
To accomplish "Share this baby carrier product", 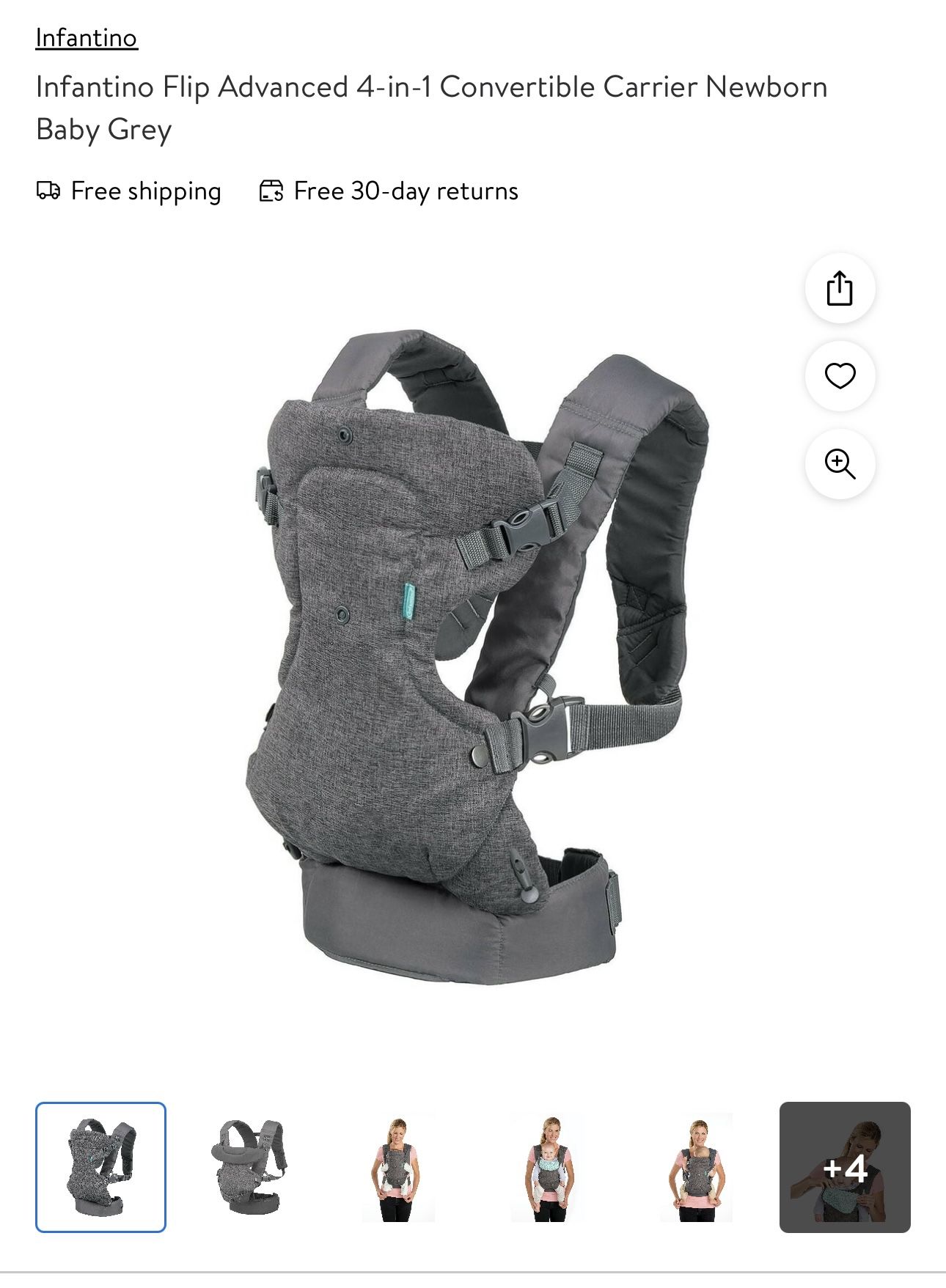I will [840, 288].
